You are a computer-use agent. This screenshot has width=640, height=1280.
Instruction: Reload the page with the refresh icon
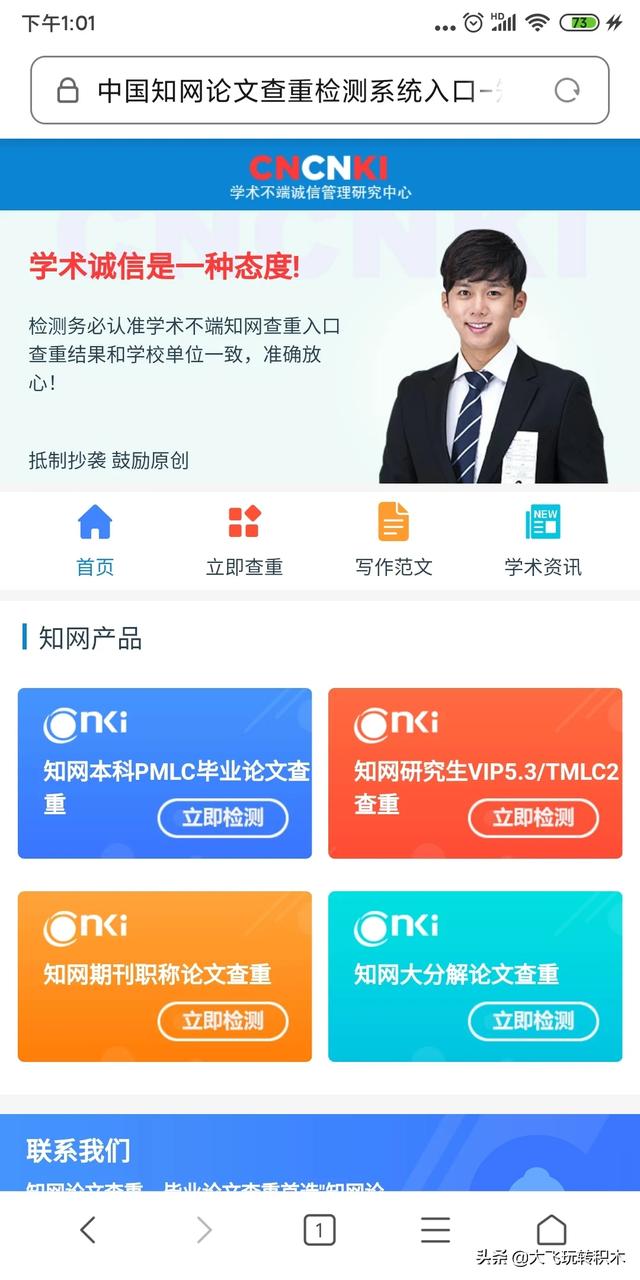click(567, 91)
